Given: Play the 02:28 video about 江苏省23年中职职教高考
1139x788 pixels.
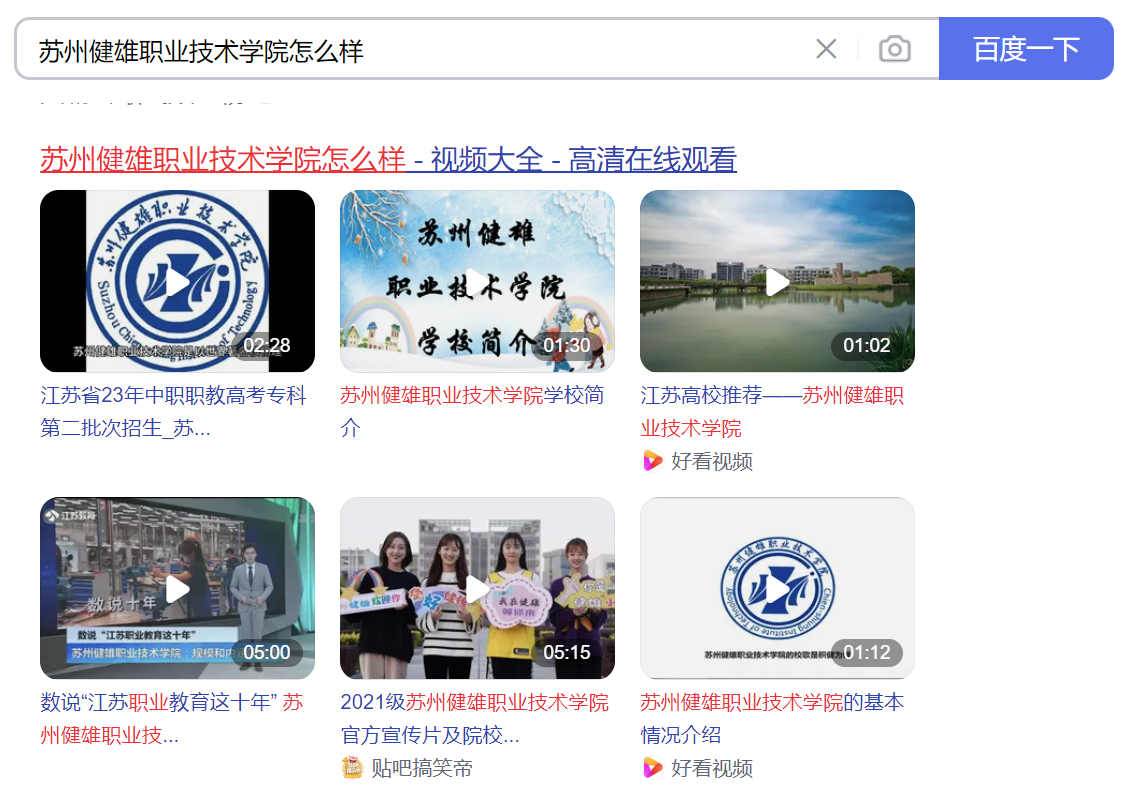Looking at the screenshot, I should 177,282.
